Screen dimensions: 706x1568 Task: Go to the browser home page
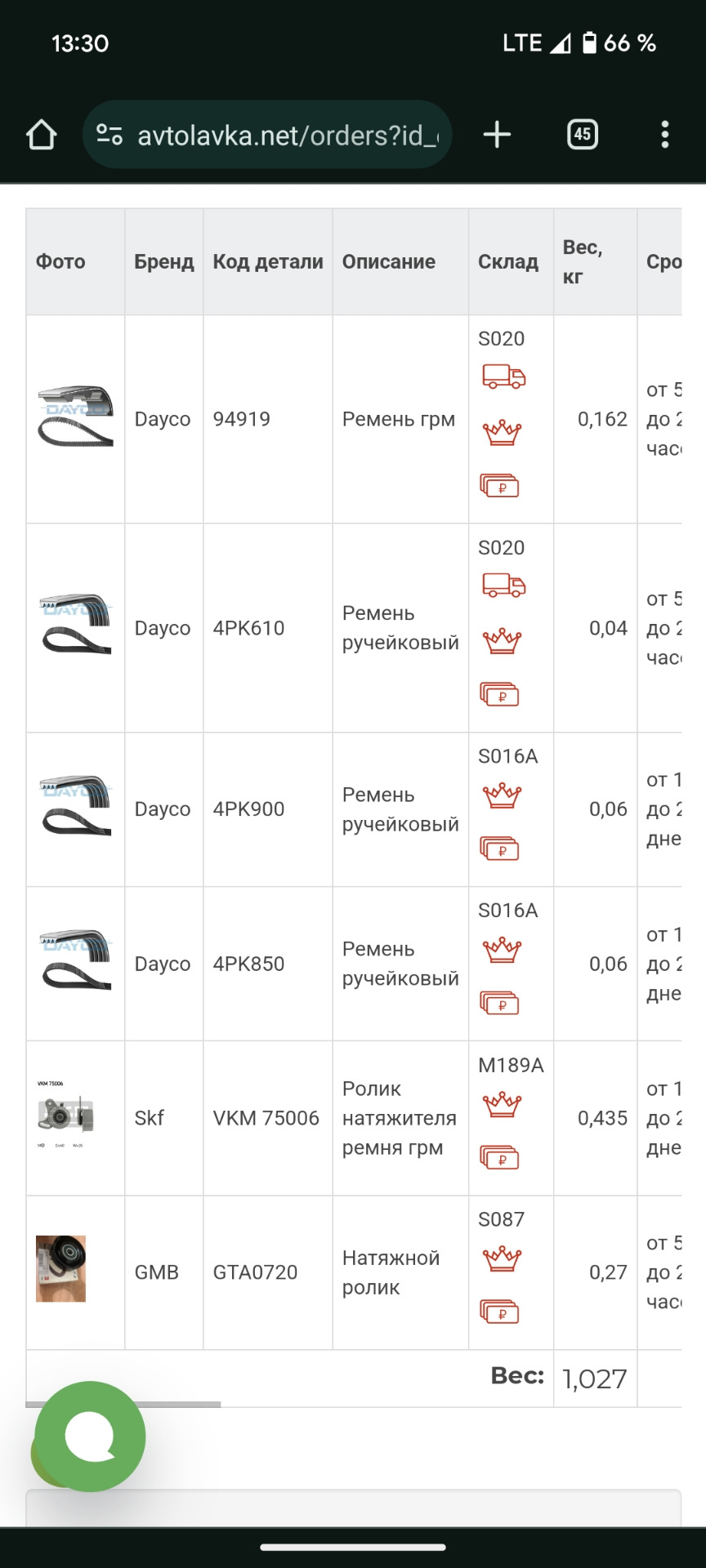tap(42, 135)
